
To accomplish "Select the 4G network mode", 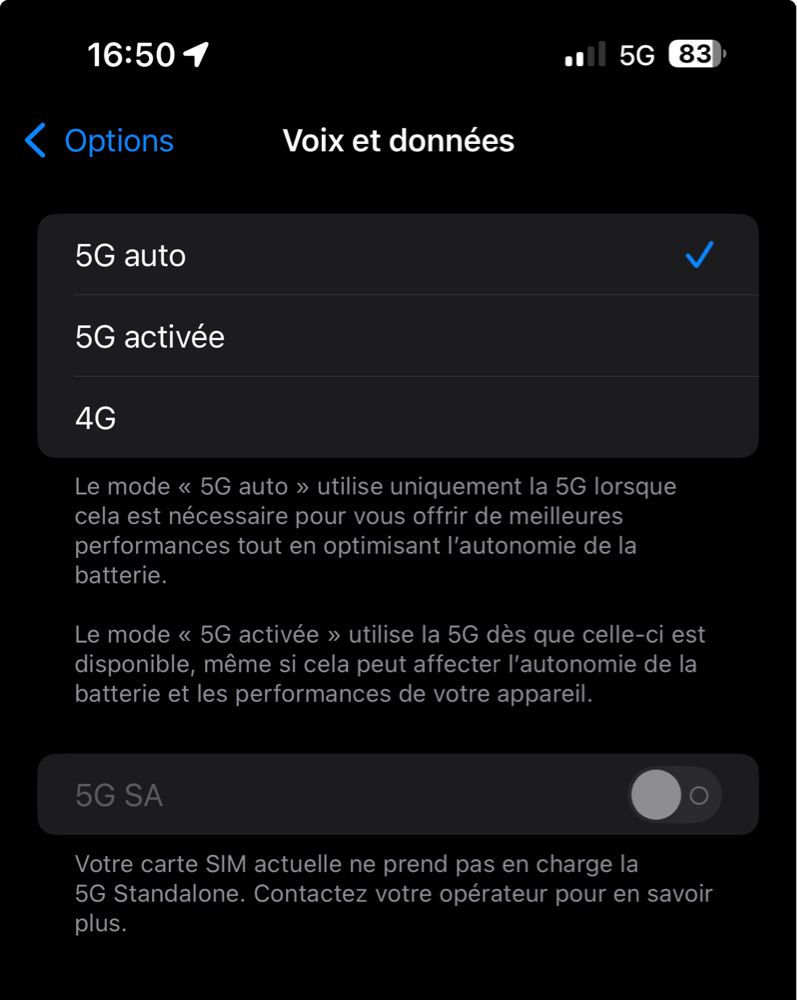I will point(400,416).
